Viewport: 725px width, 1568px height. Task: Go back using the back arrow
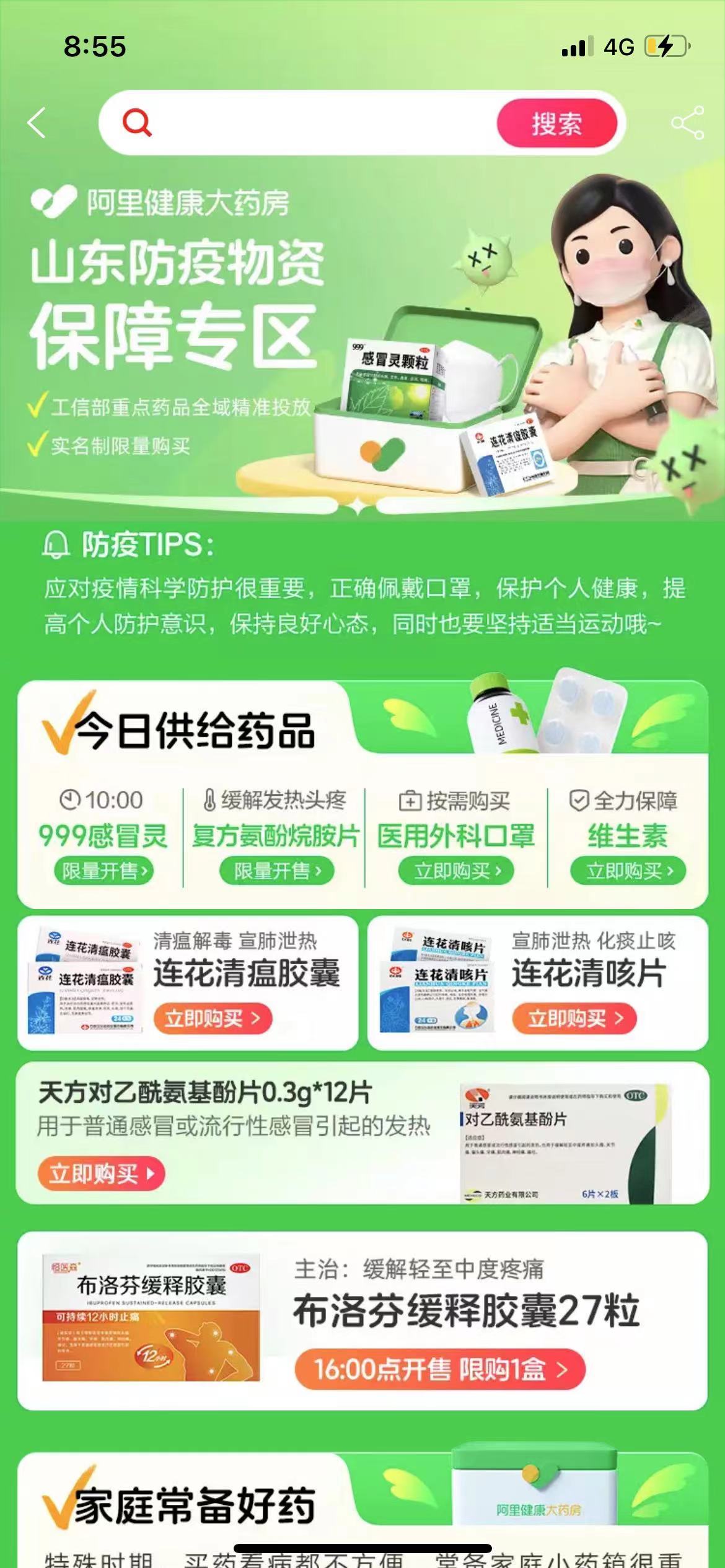pos(37,123)
